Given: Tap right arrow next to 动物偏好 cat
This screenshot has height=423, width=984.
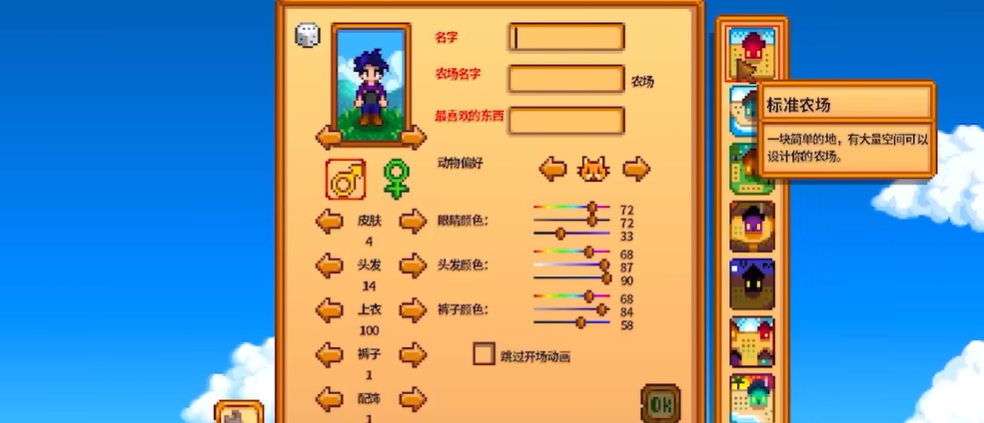Looking at the screenshot, I should (636, 168).
